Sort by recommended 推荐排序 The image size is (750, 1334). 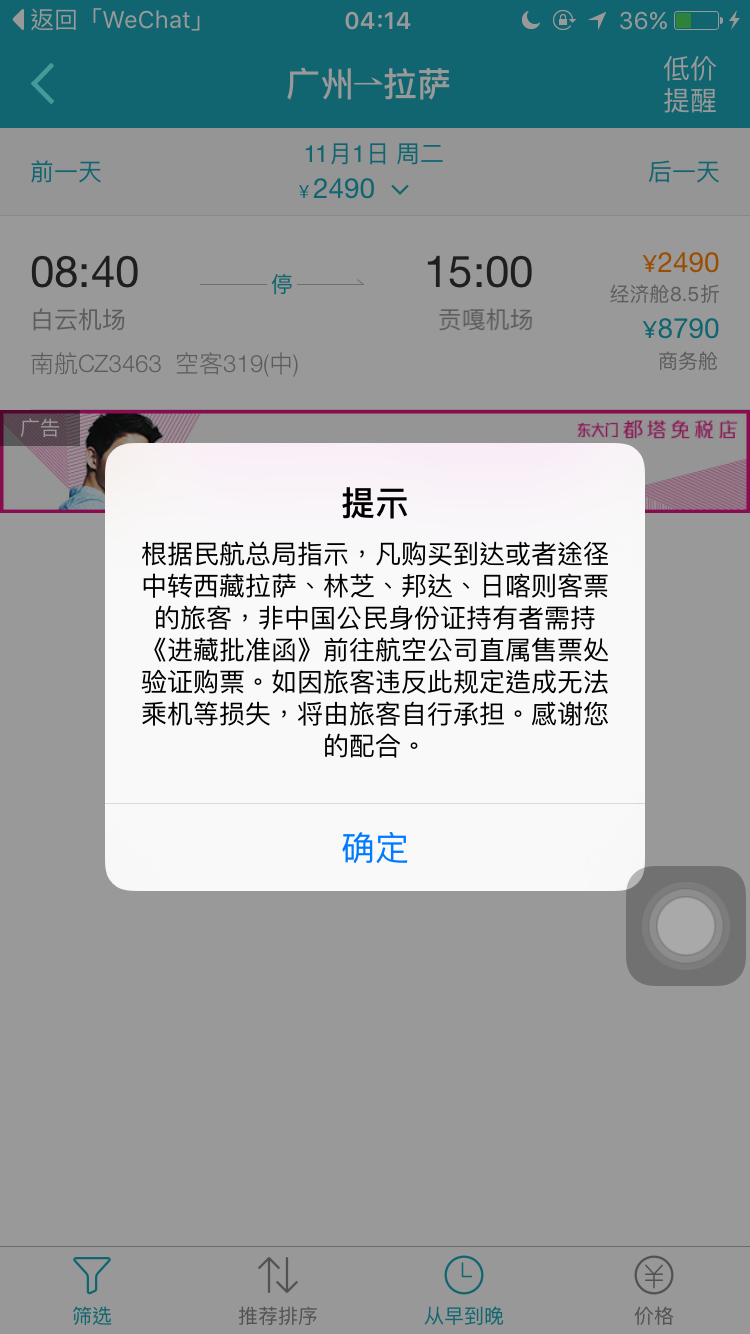(278, 1291)
